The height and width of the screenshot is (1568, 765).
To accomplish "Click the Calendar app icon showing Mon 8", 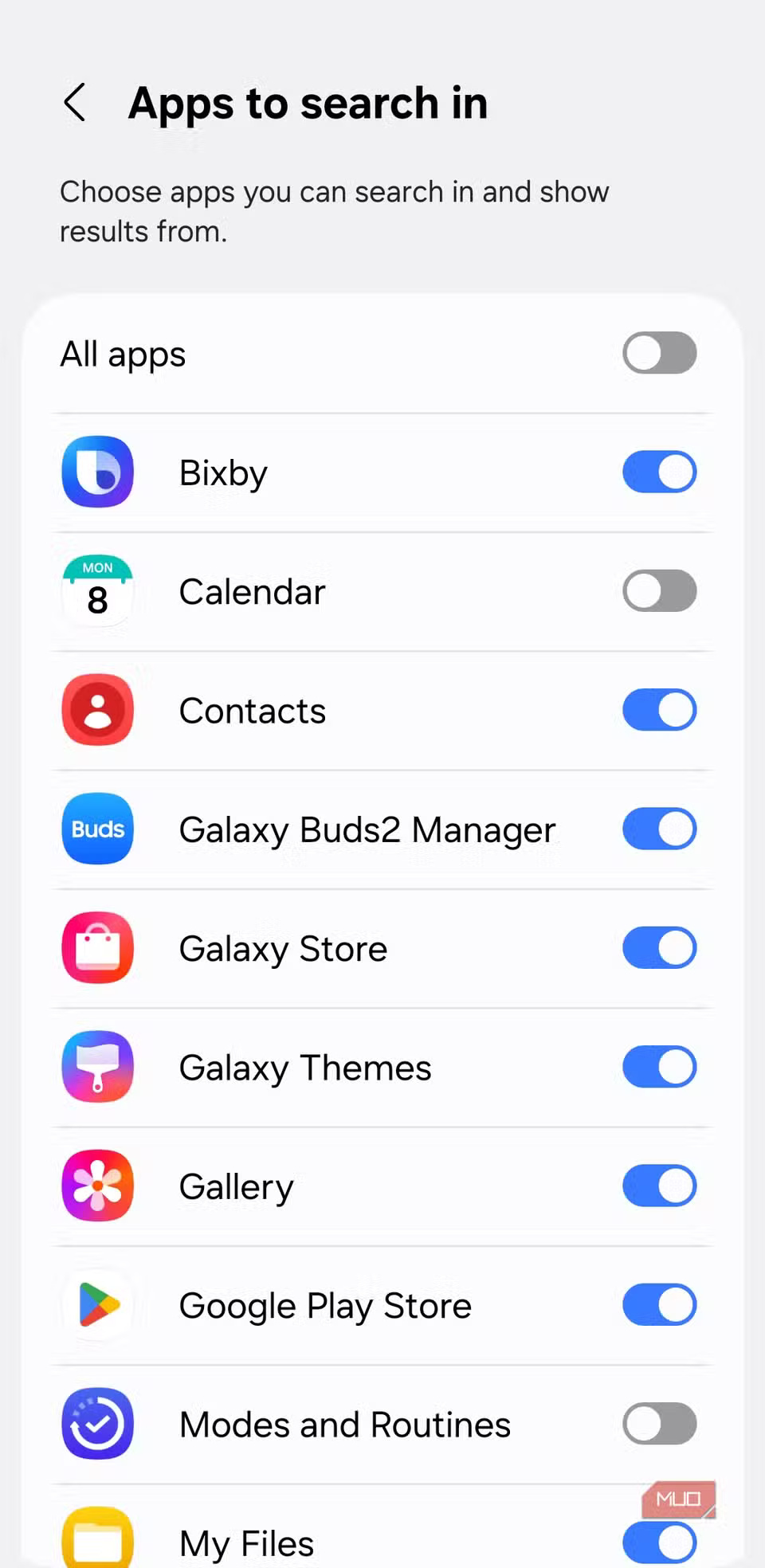I will click(x=97, y=590).
